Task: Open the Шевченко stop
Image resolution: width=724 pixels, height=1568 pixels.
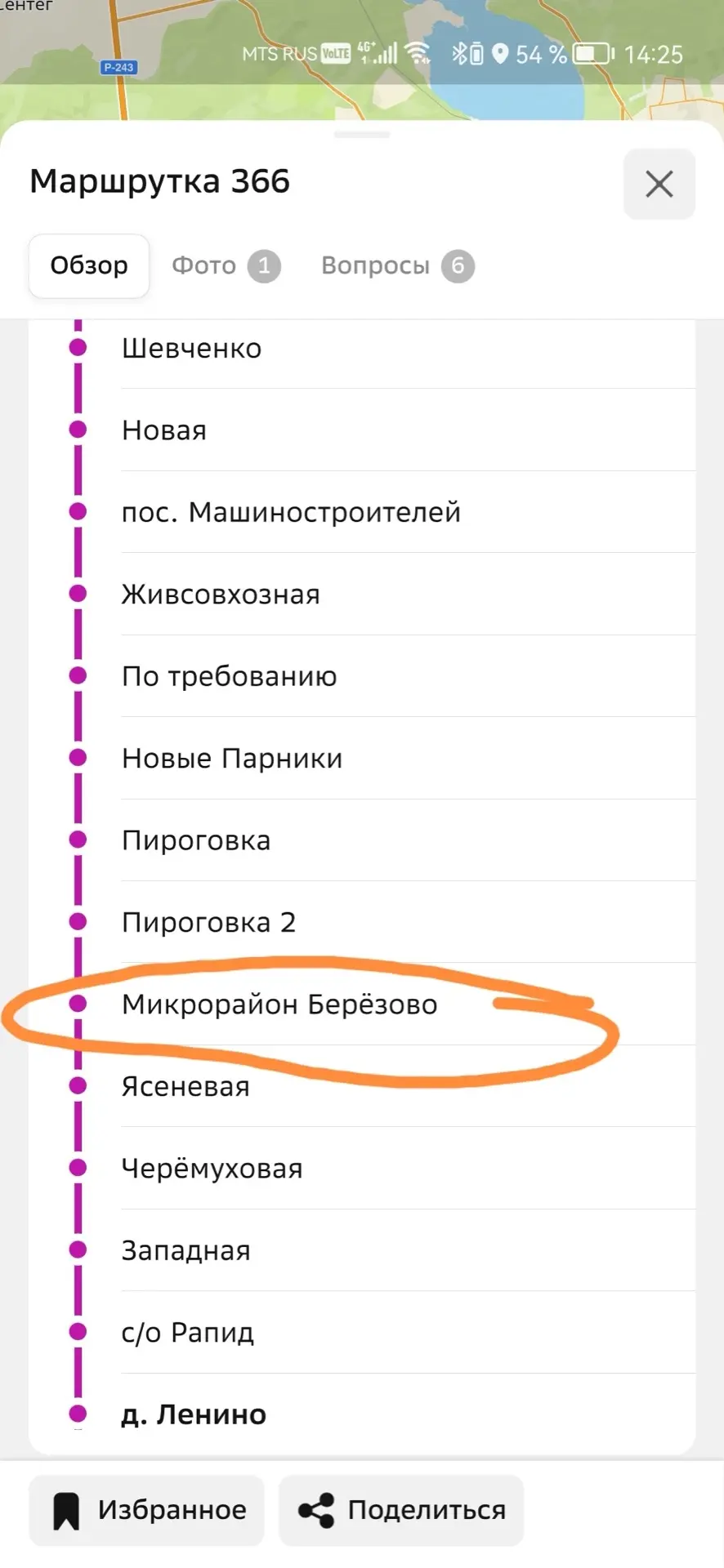Action: [x=192, y=349]
